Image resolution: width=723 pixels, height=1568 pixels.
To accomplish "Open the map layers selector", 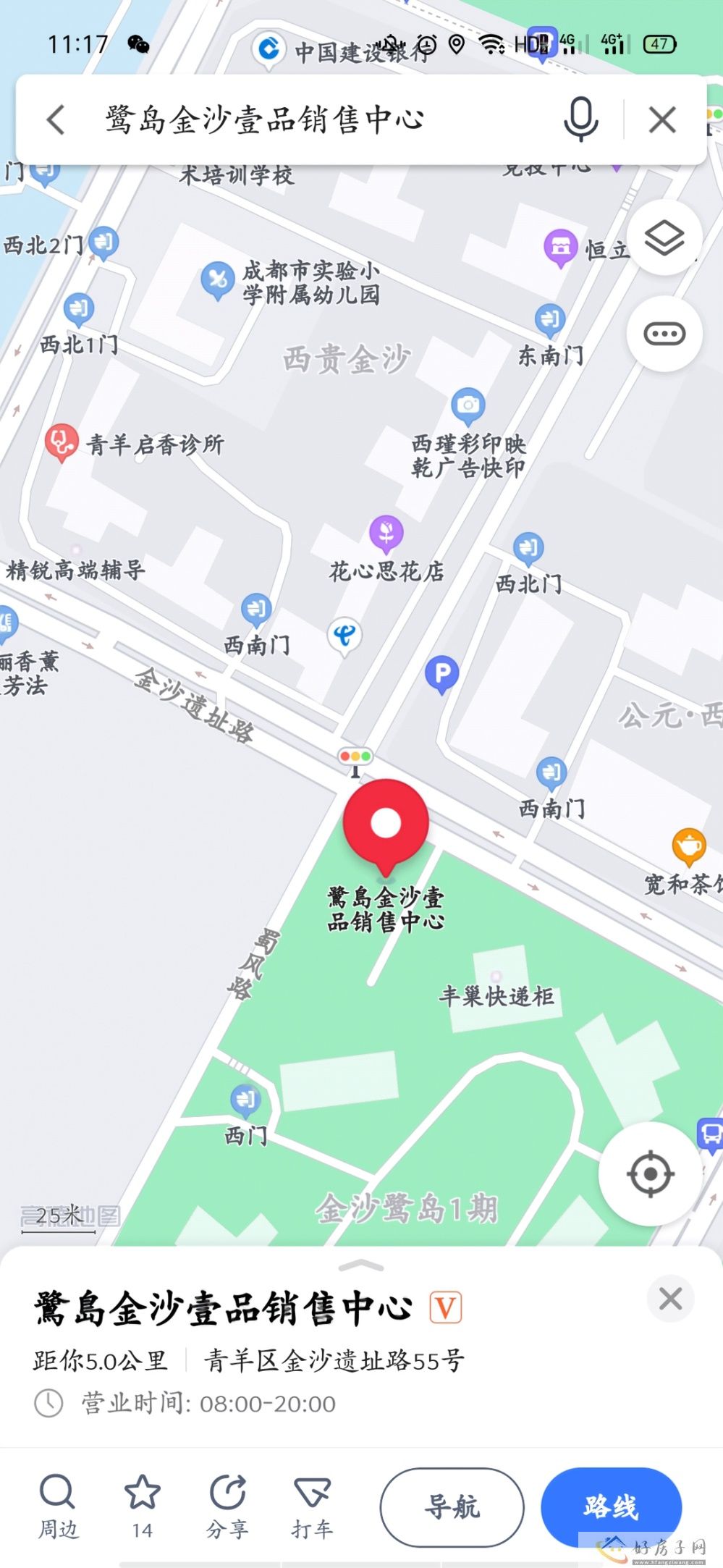I will click(x=664, y=237).
